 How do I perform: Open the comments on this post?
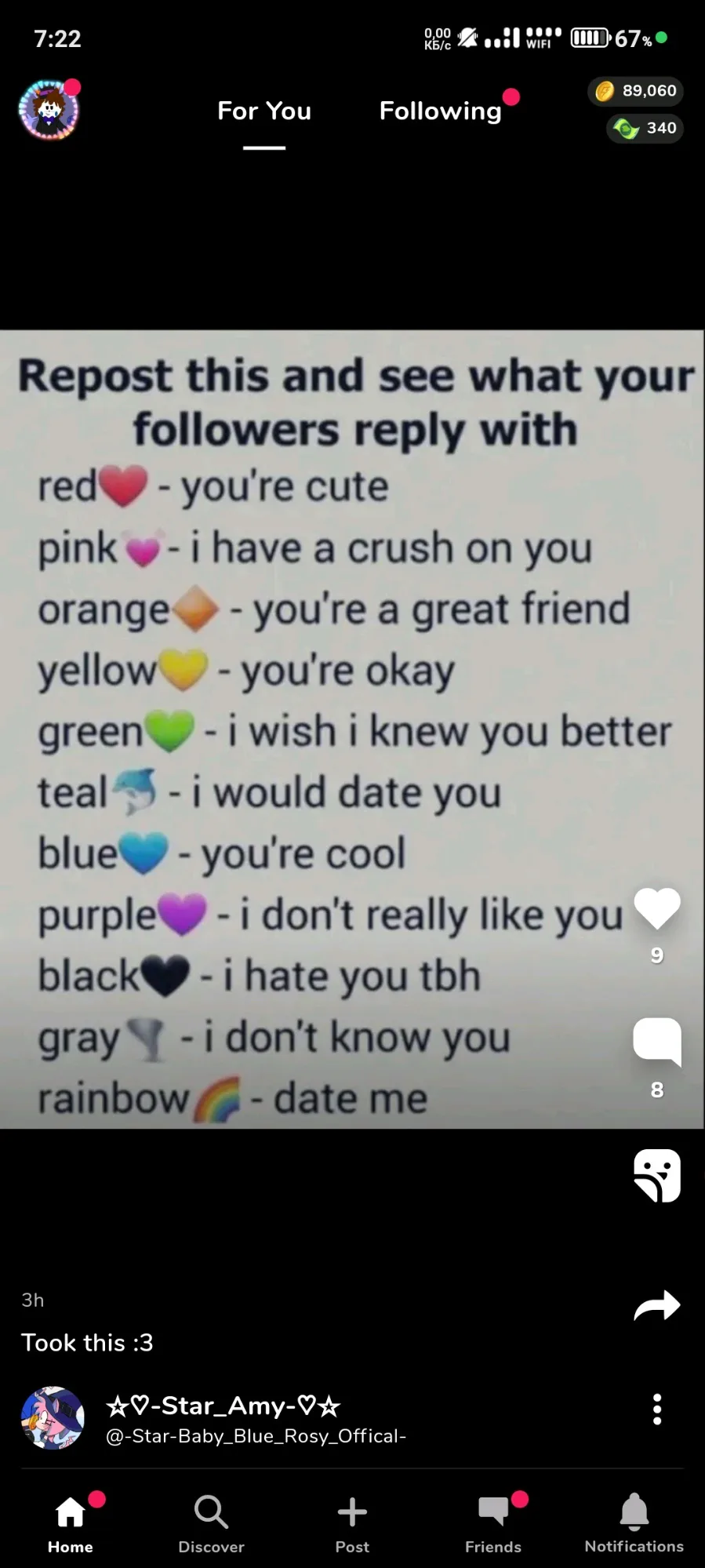click(656, 1041)
